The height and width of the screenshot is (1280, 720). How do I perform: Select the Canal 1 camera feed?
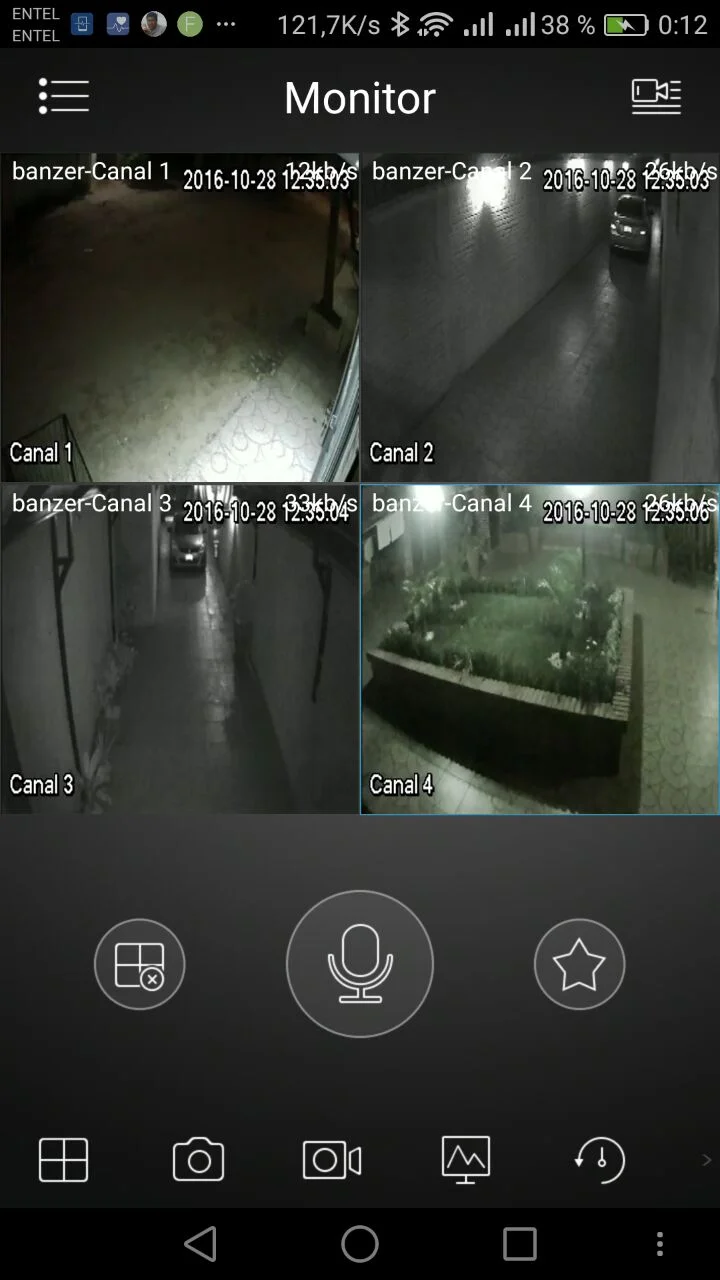[x=180, y=318]
